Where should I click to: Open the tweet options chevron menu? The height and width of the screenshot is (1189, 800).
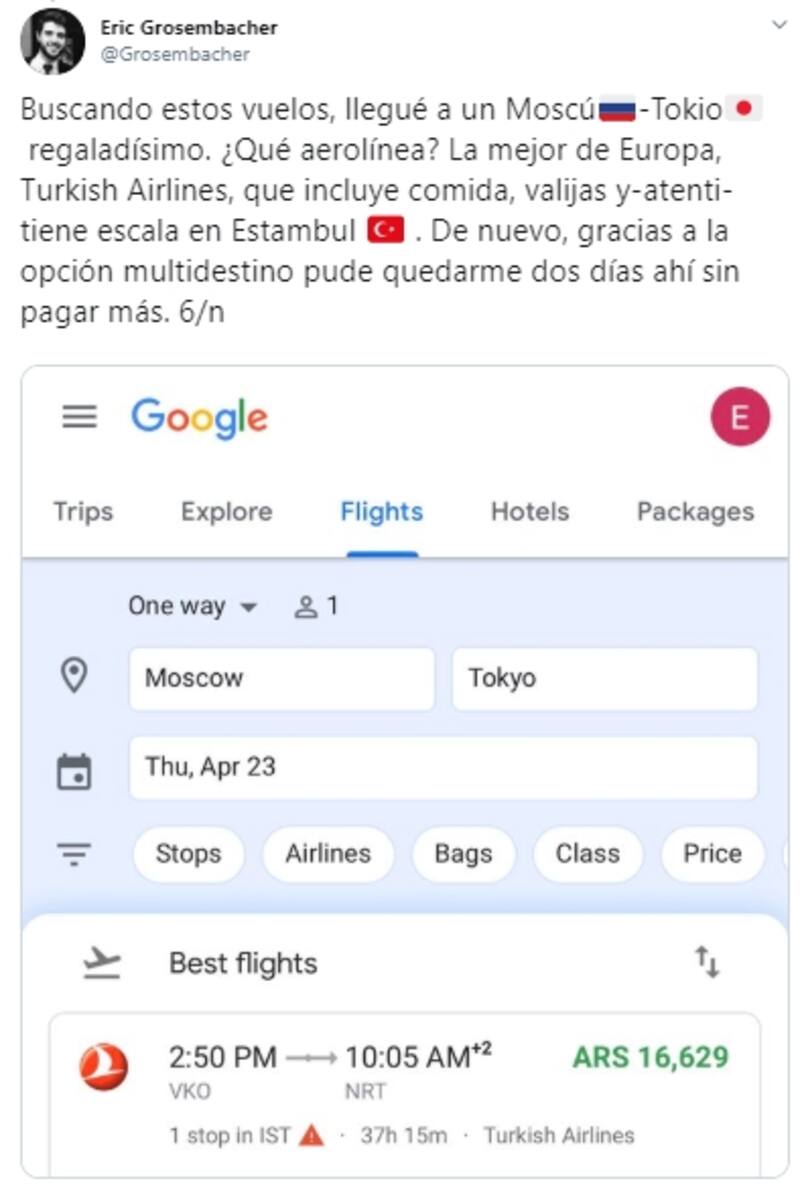[779, 25]
